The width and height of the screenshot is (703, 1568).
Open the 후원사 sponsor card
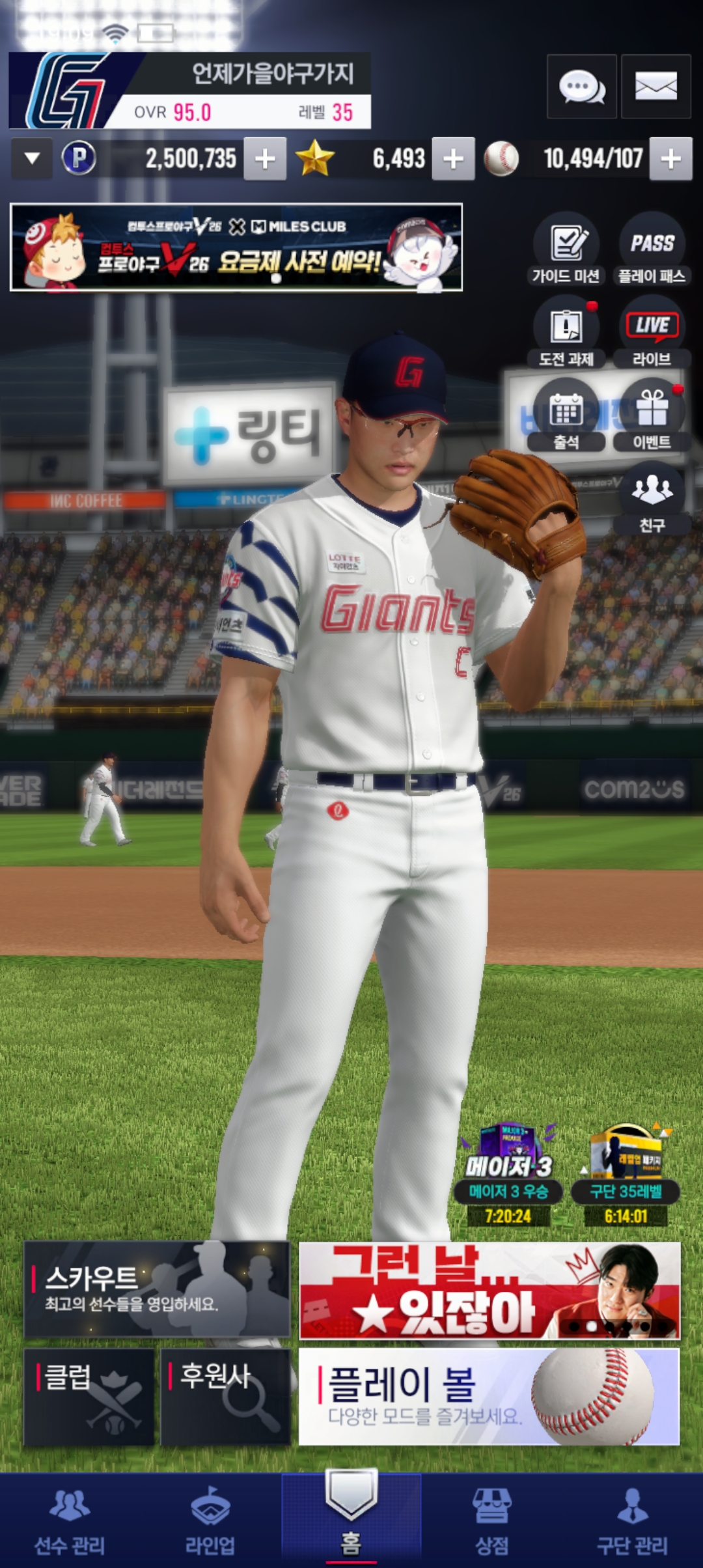[225, 1397]
